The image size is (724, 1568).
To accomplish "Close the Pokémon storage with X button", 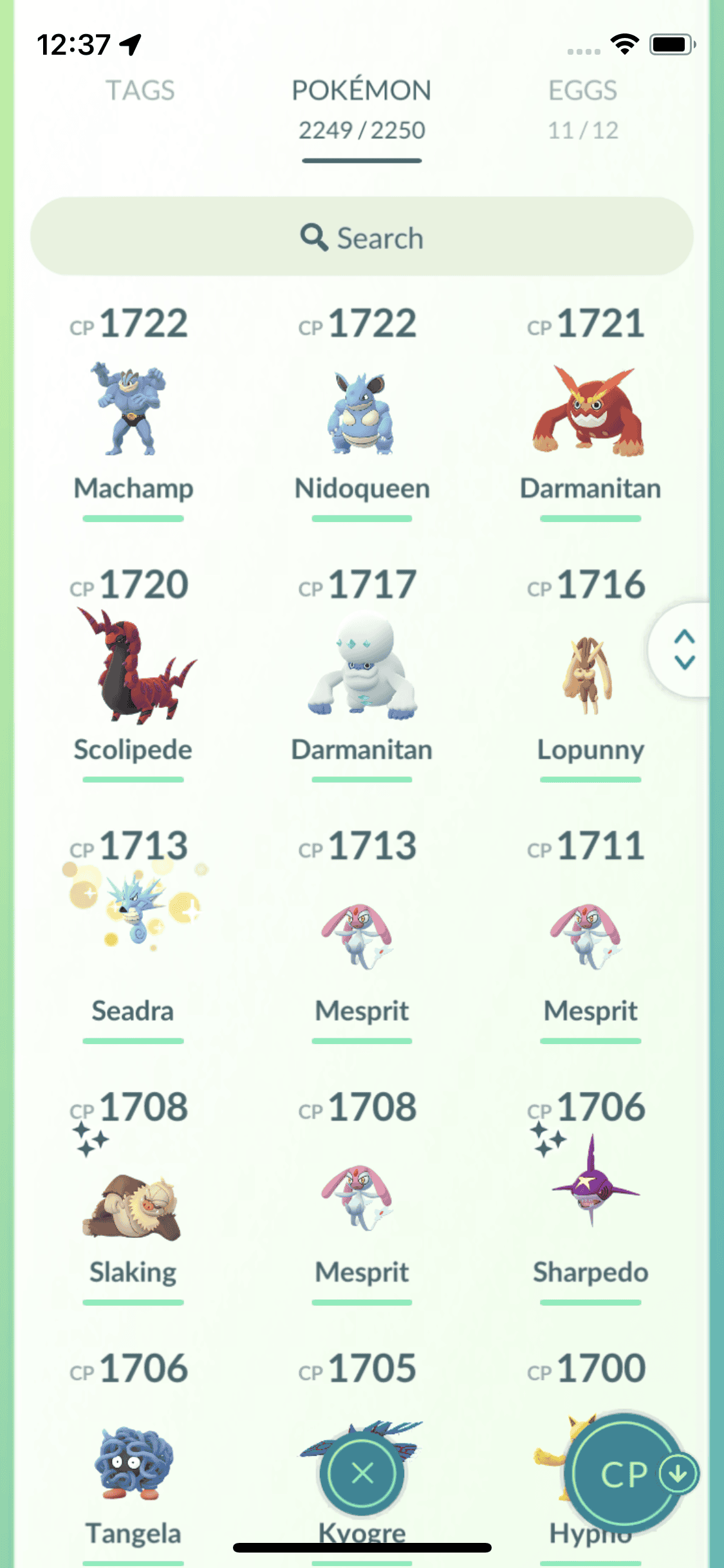I will tap(362, 1473).
